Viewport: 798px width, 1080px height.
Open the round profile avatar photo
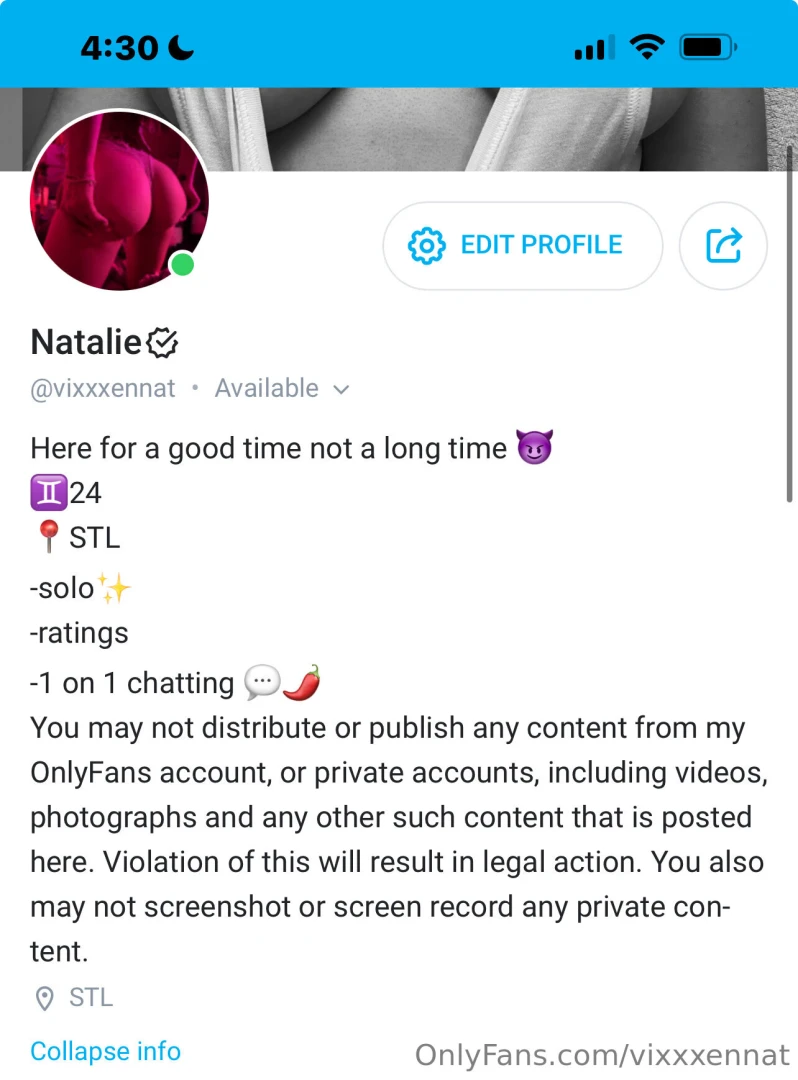point(119,200)
